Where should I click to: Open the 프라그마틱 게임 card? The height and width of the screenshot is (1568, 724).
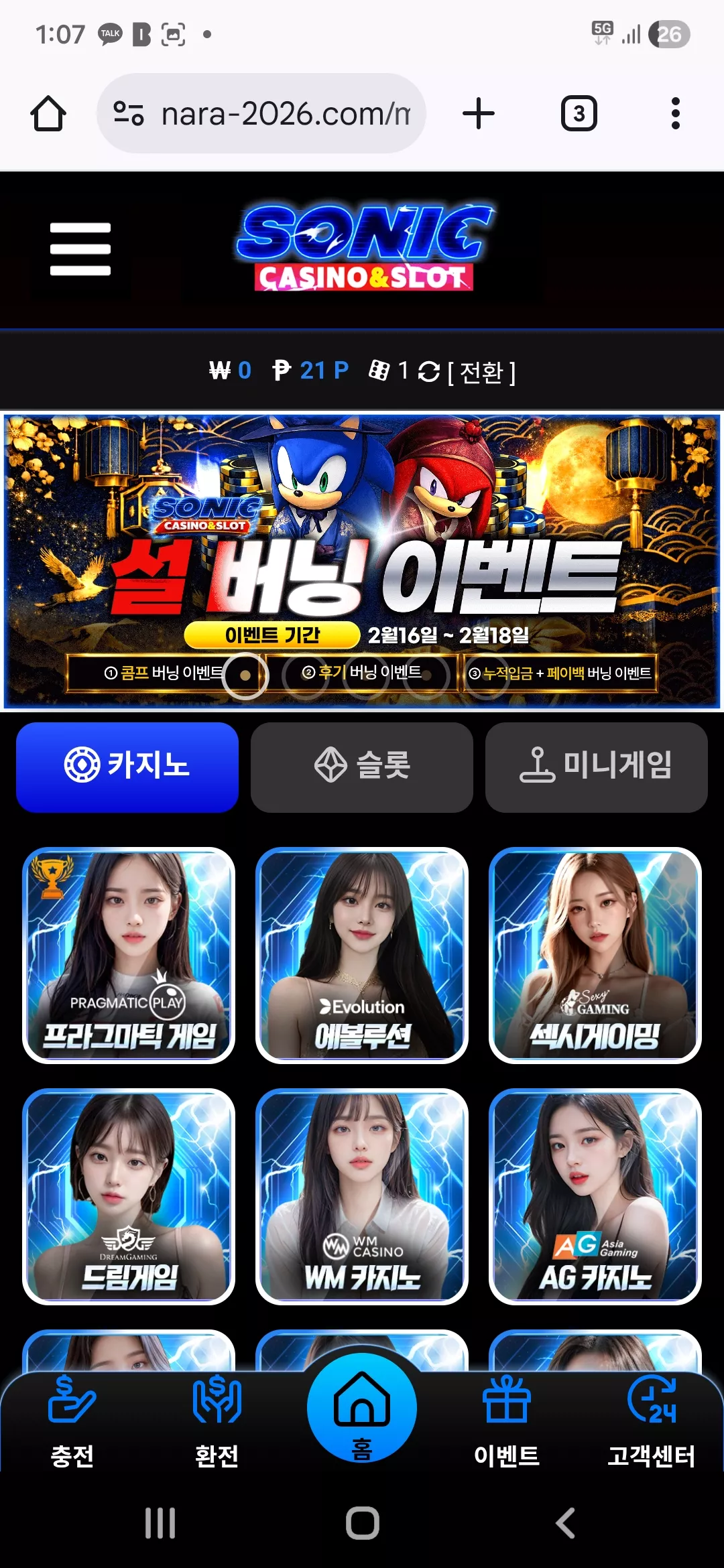pos(129,955)
